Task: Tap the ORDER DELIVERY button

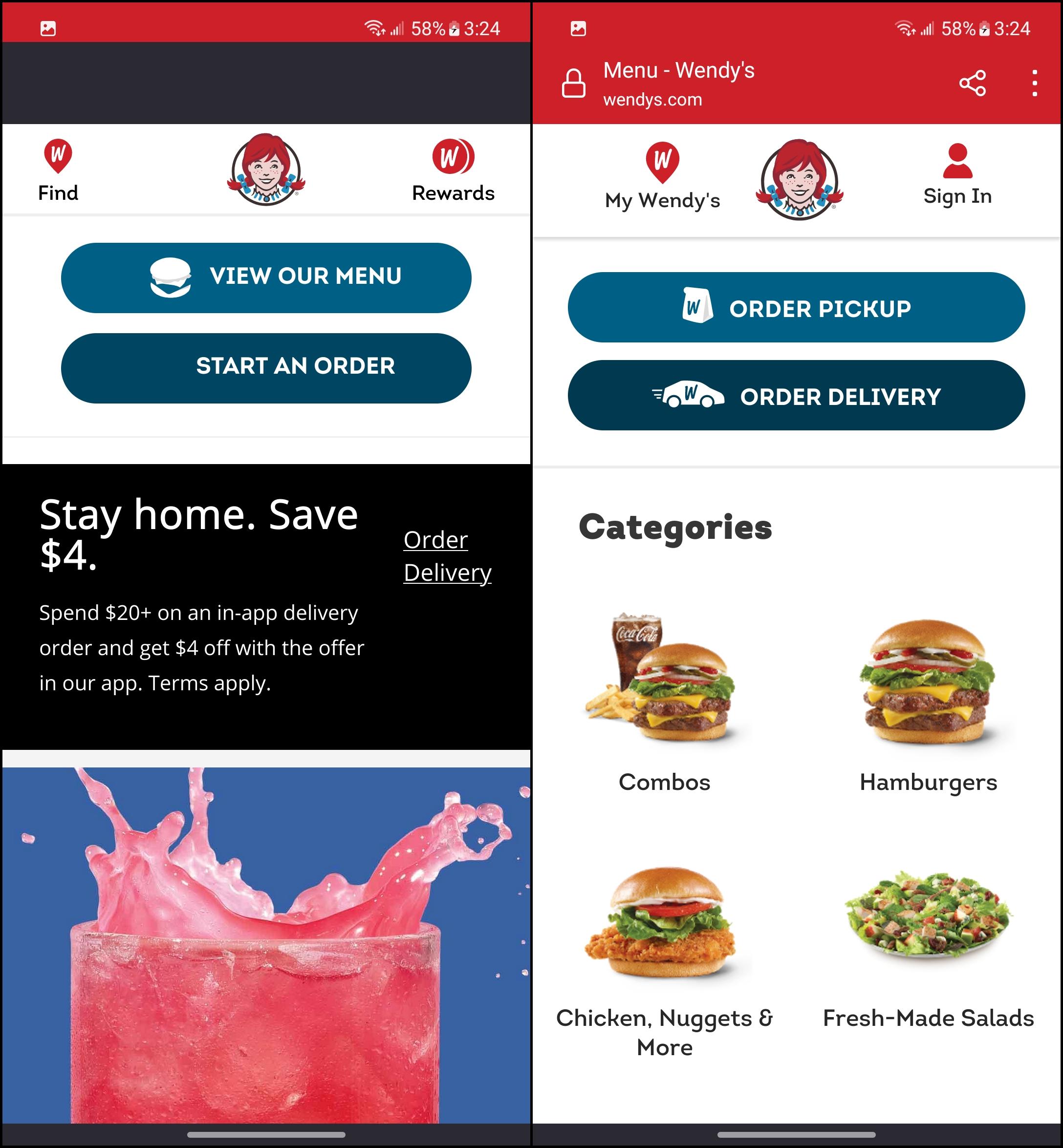Action: point(797,396)
